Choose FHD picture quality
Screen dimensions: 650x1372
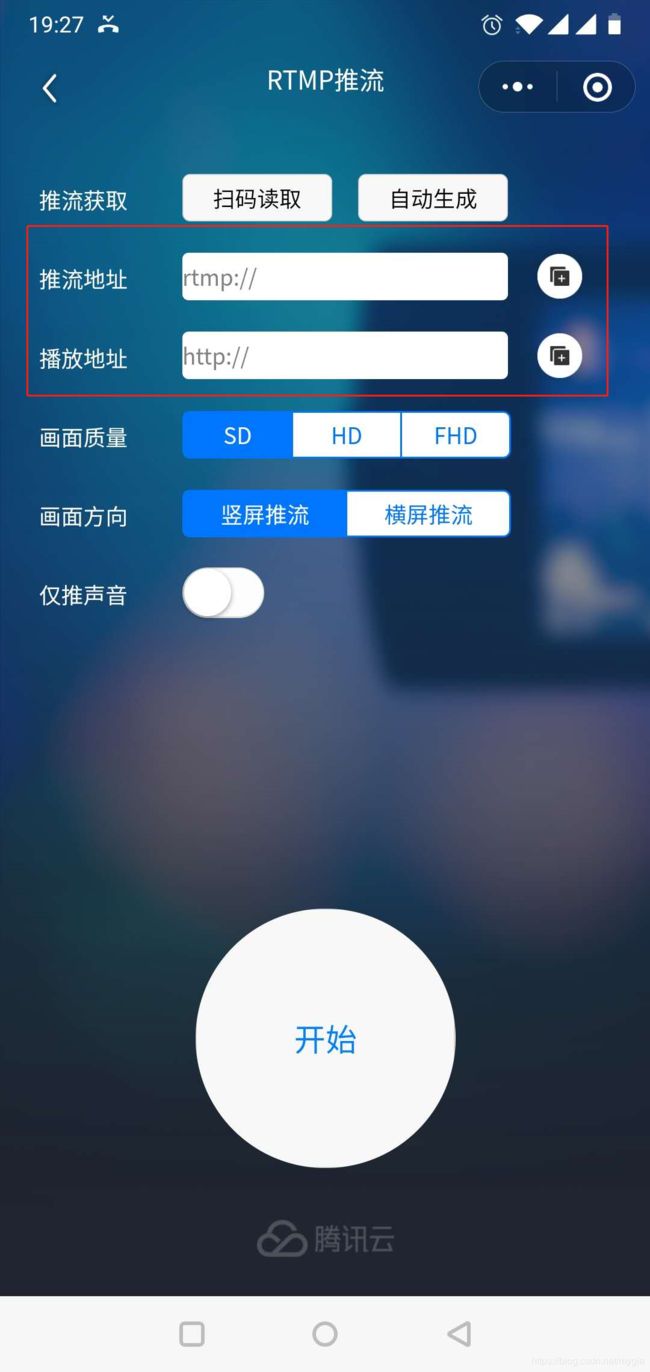point(455,436)
